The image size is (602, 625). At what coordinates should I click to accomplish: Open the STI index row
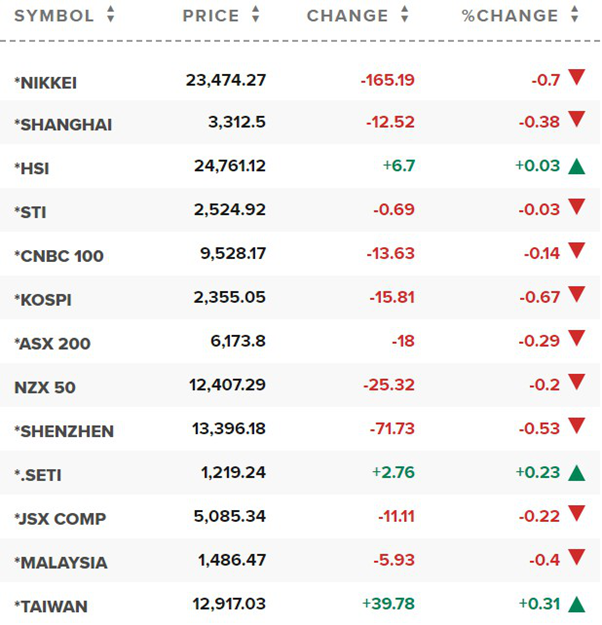pyautogui.click(x=31, y=212)
